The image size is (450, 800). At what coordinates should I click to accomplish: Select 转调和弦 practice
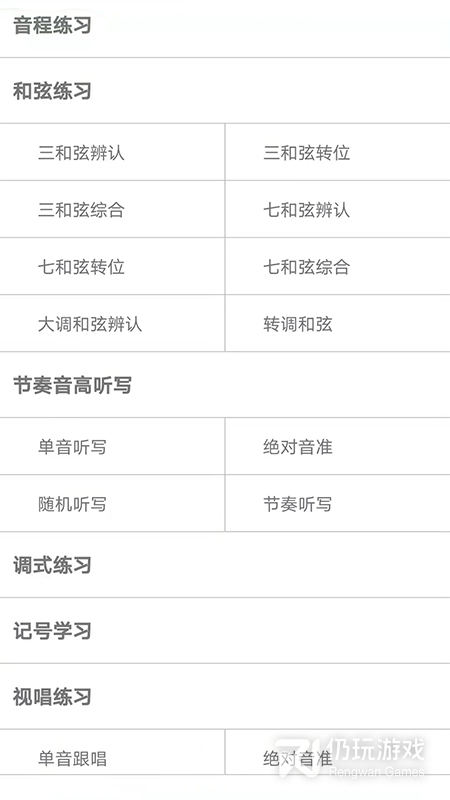pyautogui.click(x=338, y=323)
